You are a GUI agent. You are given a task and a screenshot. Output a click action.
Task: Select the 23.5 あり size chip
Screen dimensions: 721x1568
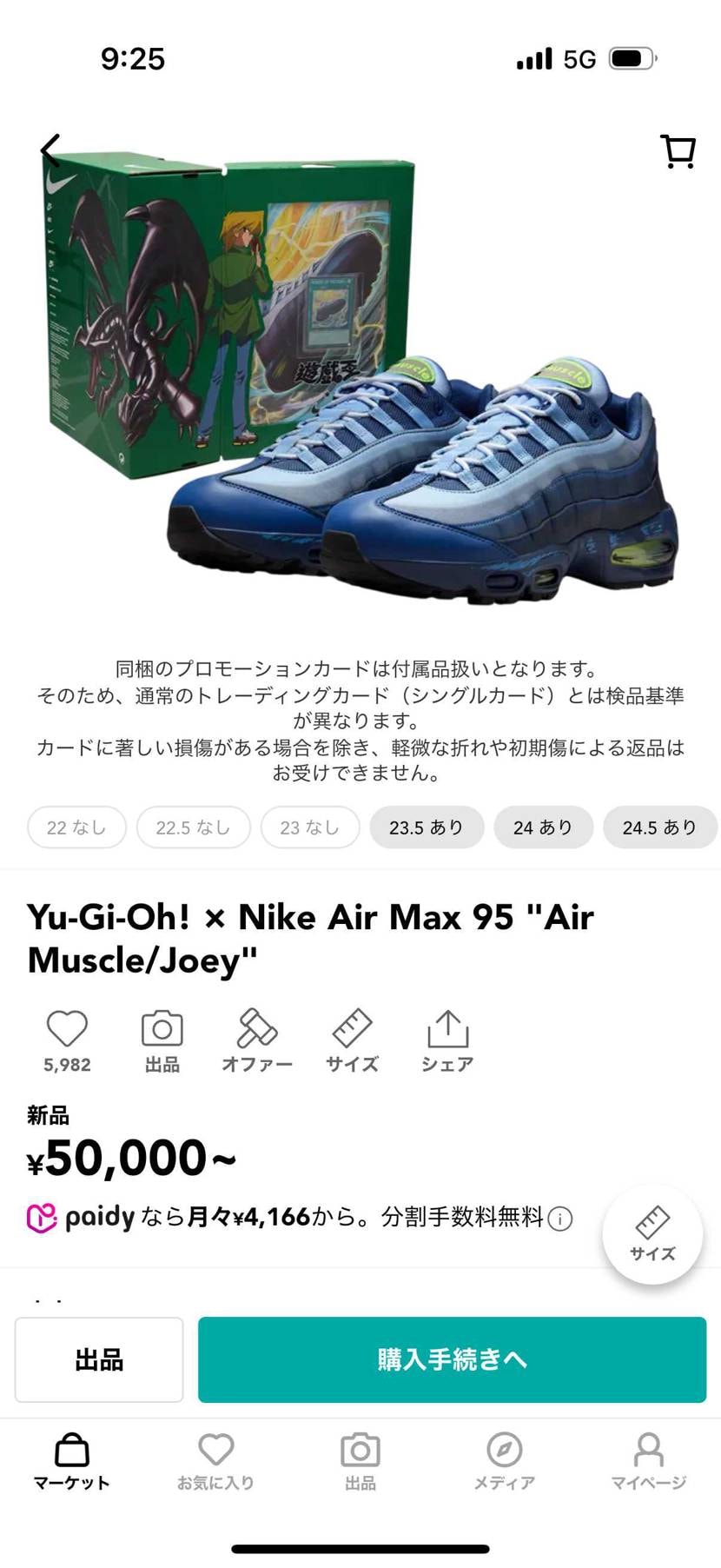coord(427,827)
